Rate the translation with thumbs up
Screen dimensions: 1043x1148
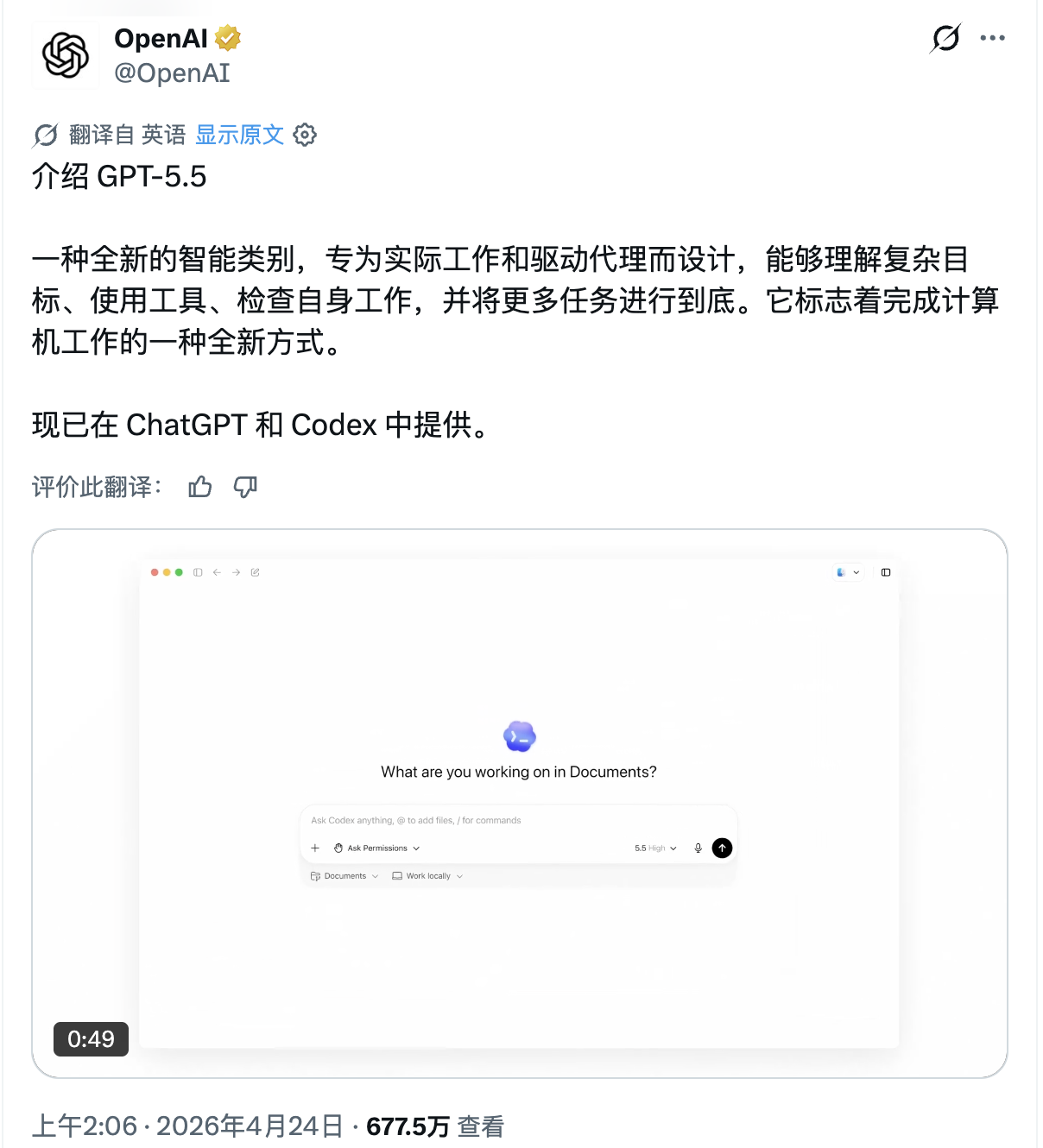click(x=199, y=487)
